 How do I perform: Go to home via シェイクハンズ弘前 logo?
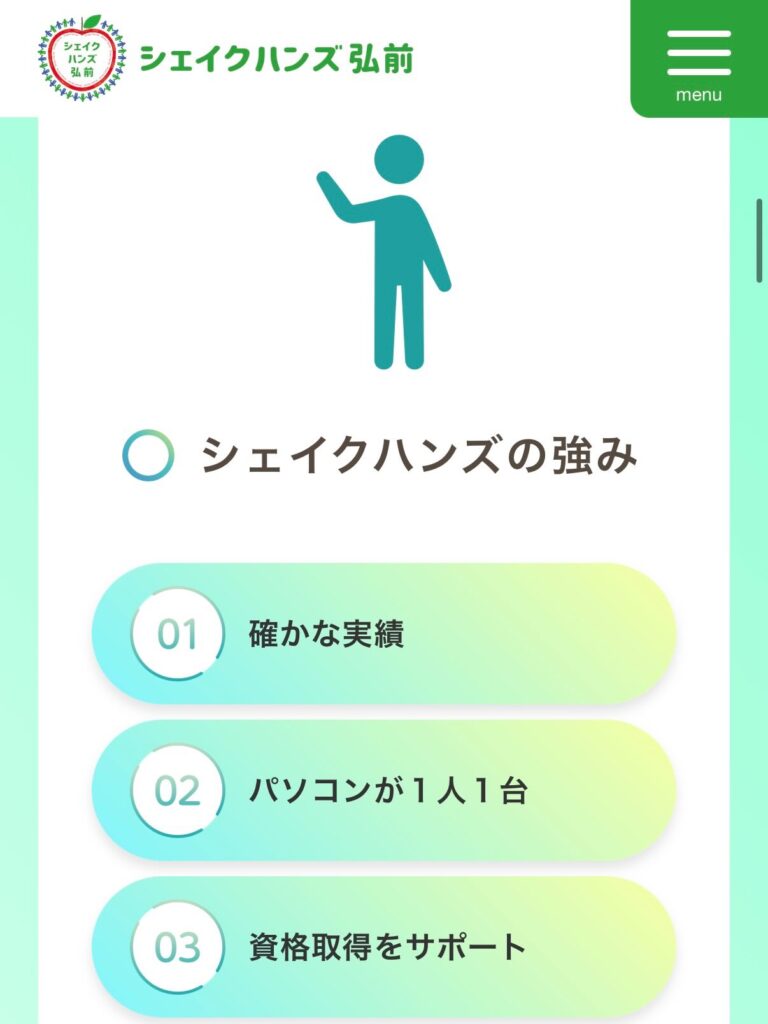pyautogui.click(x=226, y=58)
